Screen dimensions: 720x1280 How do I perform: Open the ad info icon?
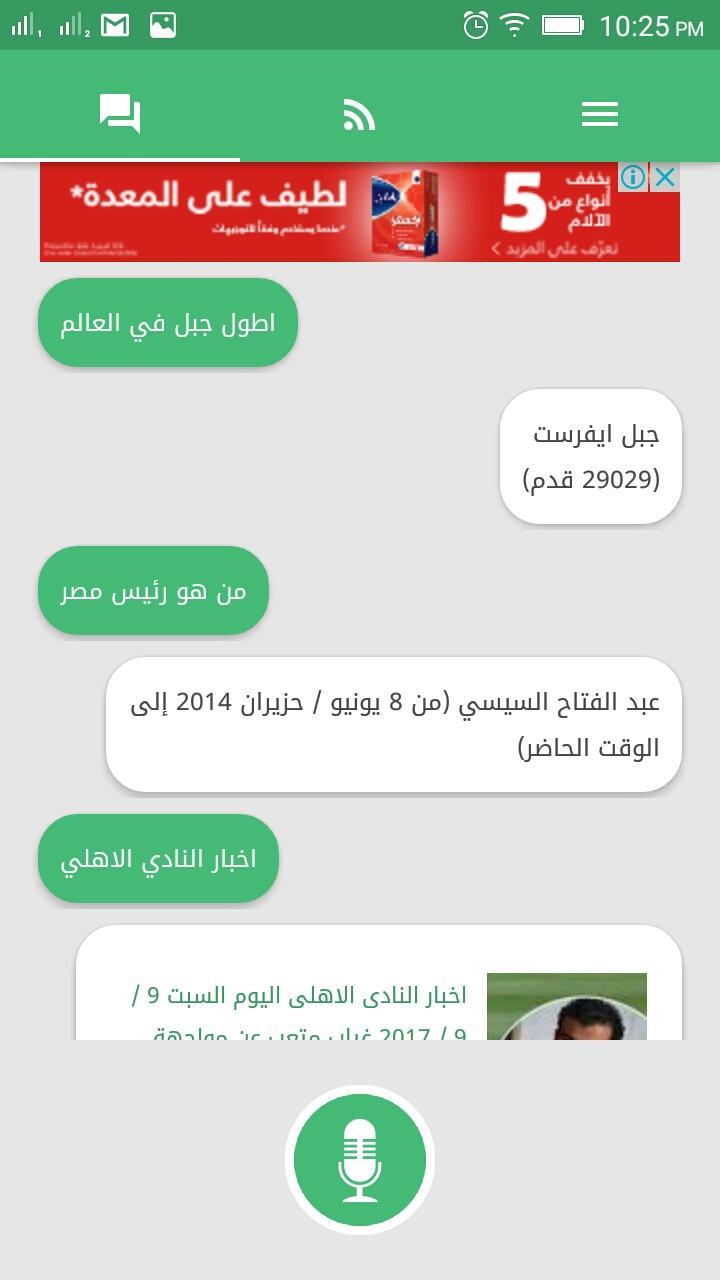[633, 178]
